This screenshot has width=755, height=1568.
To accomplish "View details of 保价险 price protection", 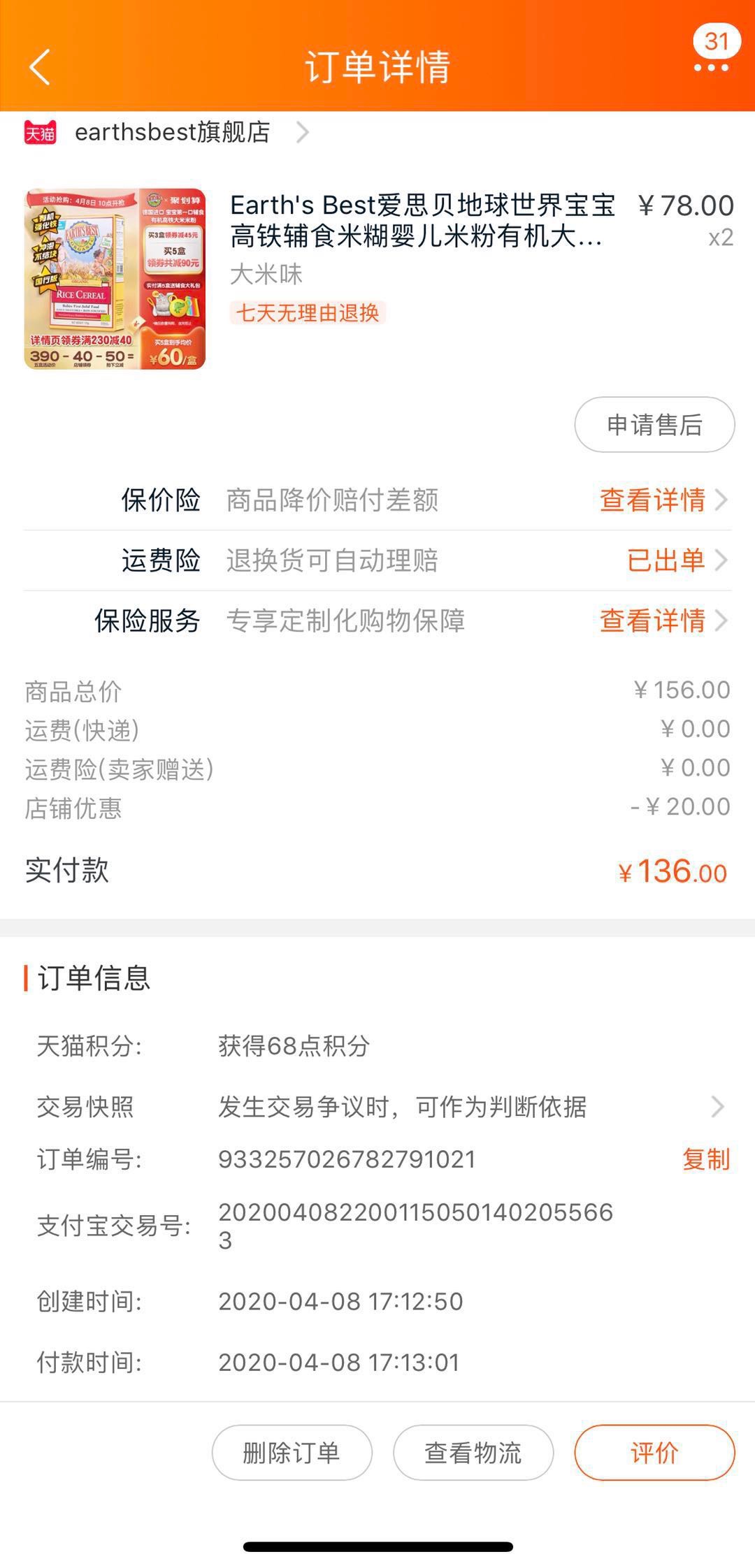I will coord(661,500).
